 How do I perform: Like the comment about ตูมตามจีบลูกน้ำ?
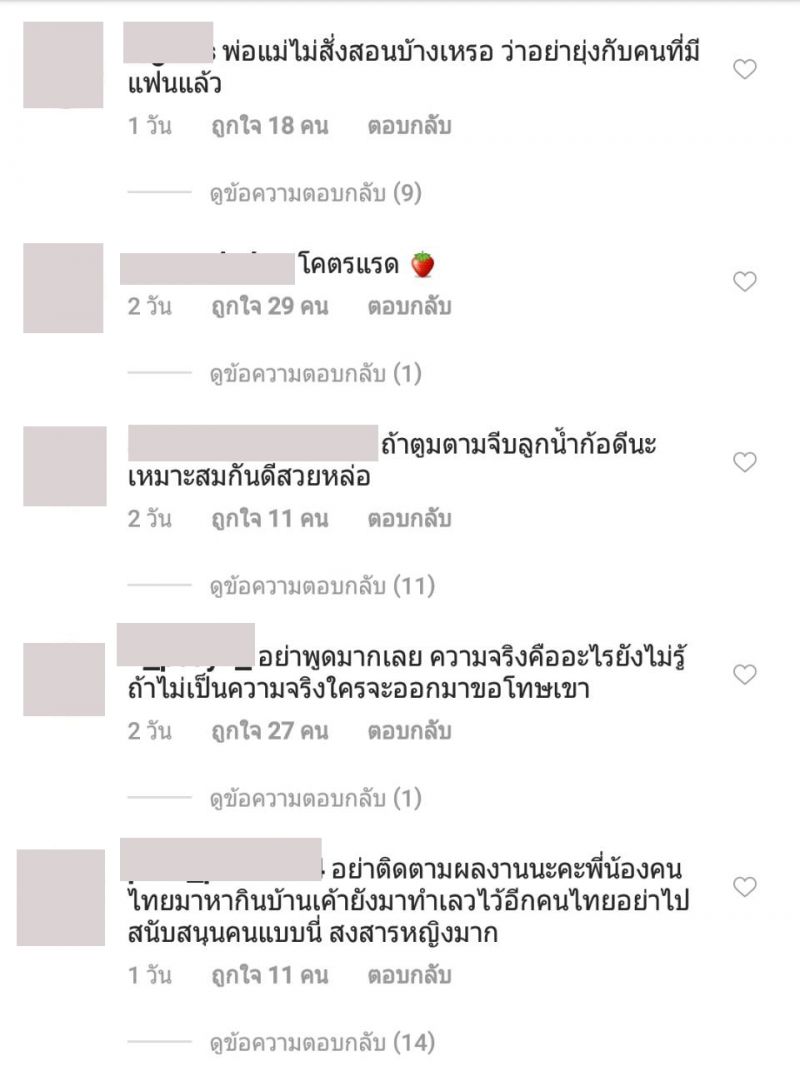click(745, 462)
